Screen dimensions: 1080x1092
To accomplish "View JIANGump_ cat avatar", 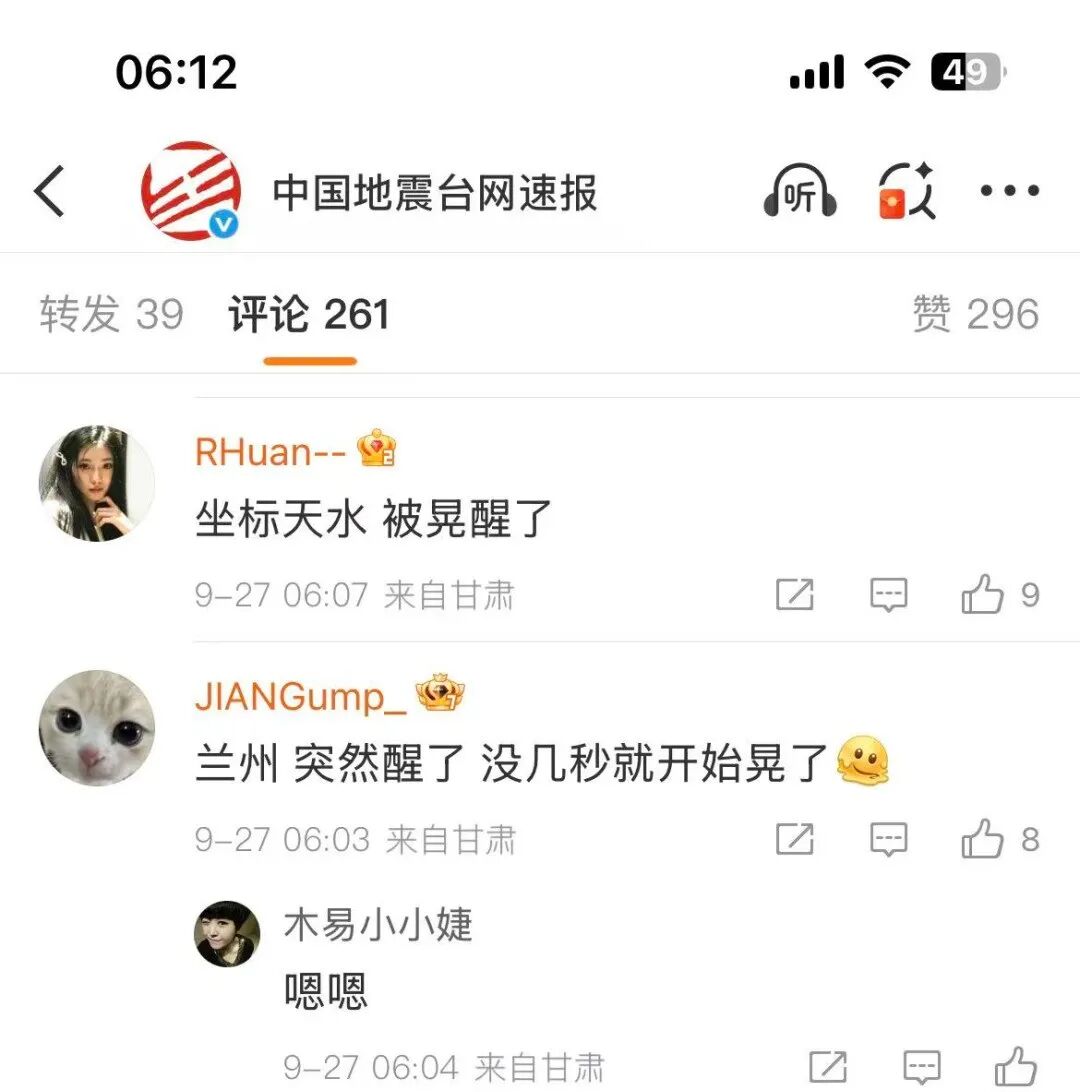I will [97, 727].
